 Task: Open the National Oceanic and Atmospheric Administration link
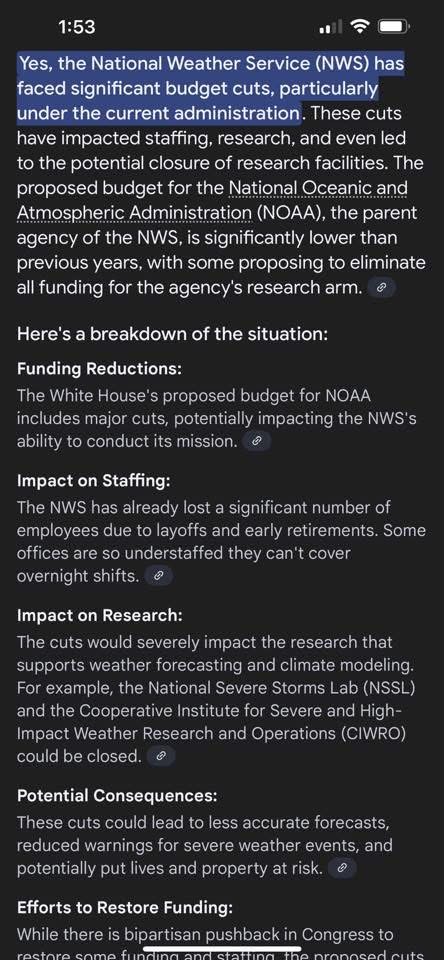(x=318, y=188)
